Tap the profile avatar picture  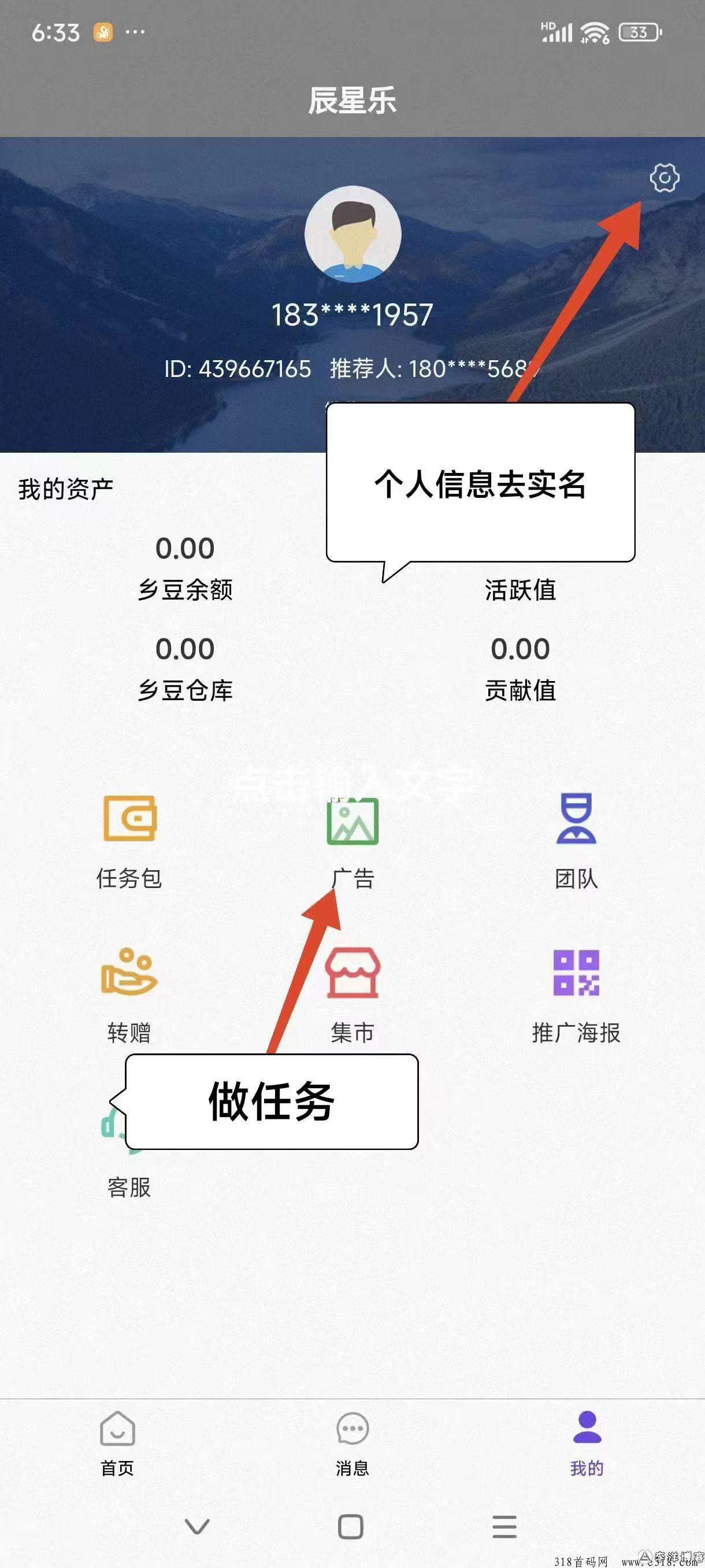pyautogui.click(x=352, y=234)
